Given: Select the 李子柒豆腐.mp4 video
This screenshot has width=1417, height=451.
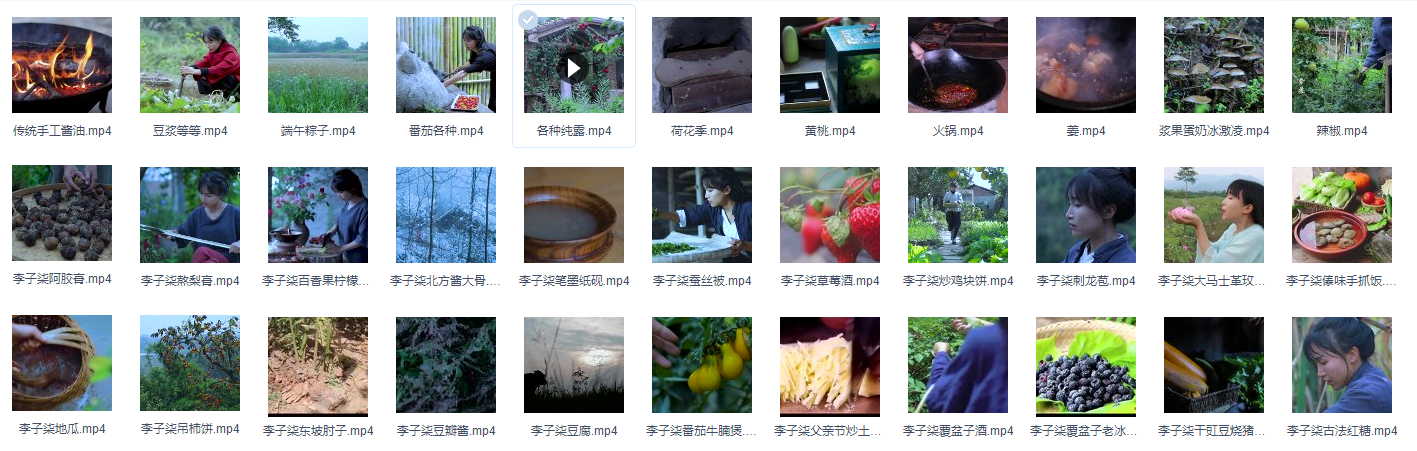Looking at the screenshot, I should [x=574, y=364].
